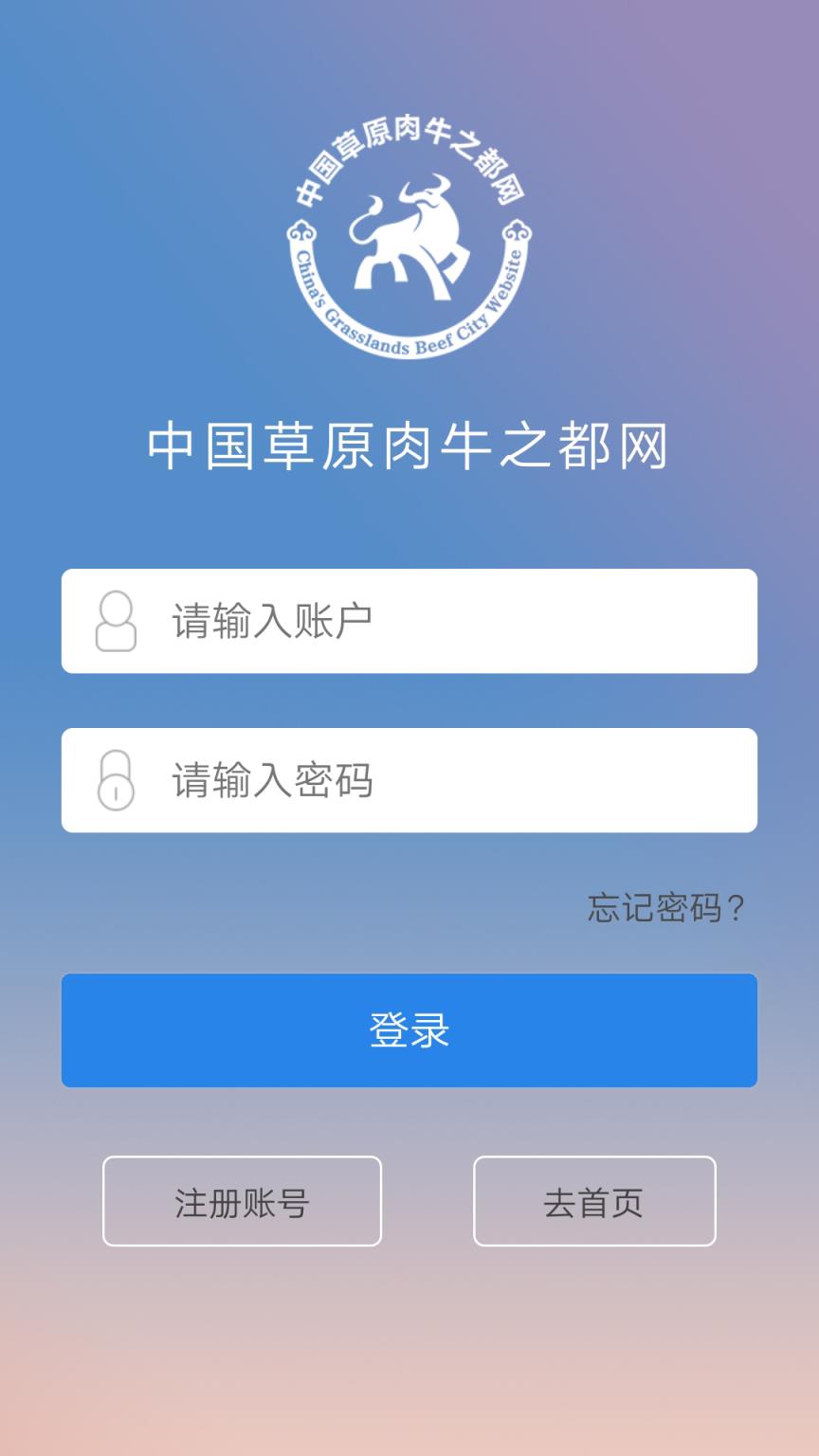Click the person icon in the account field
This screenshot has width=819, height=1456.
pos(116,620)
